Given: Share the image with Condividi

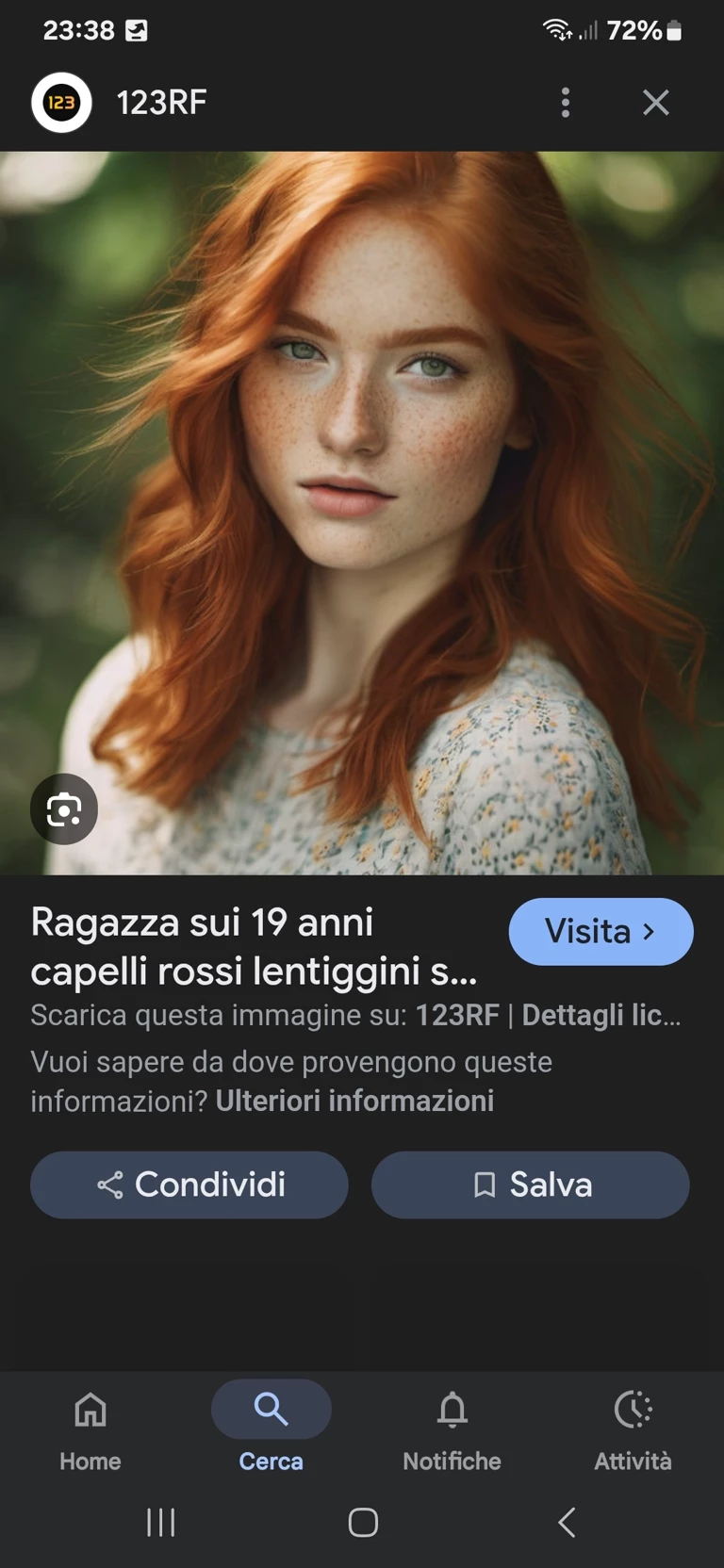Looking at the screenshot, I should [189, 1184].
